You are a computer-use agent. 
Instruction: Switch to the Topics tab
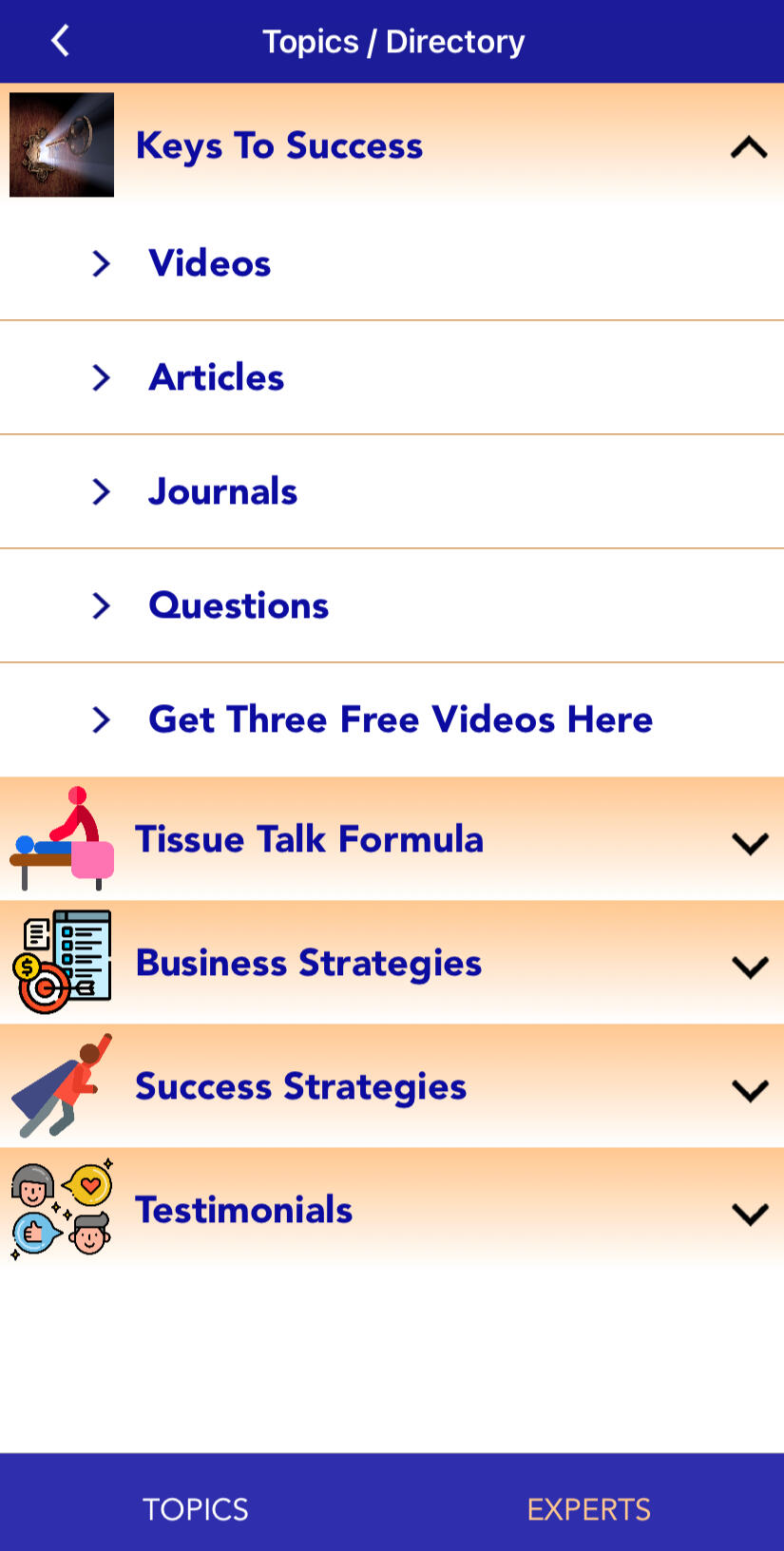pos(196,1508)
